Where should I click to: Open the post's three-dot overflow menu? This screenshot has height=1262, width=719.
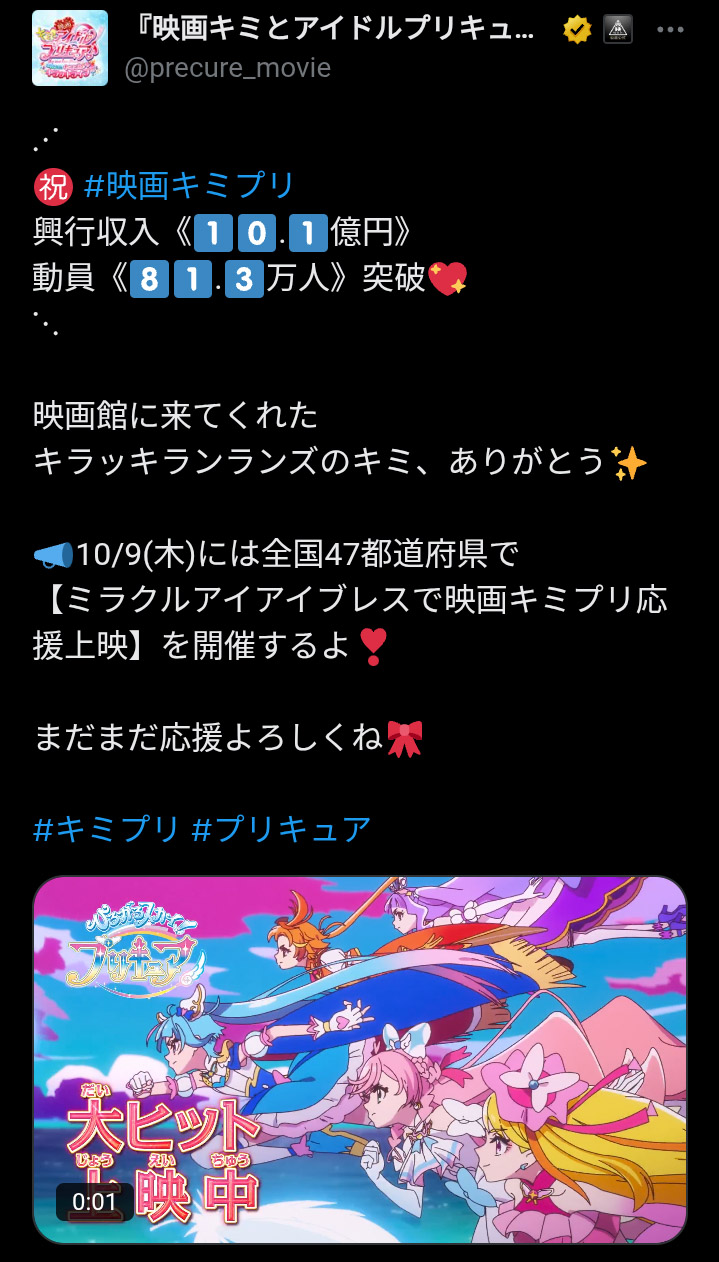coord(670,30)
